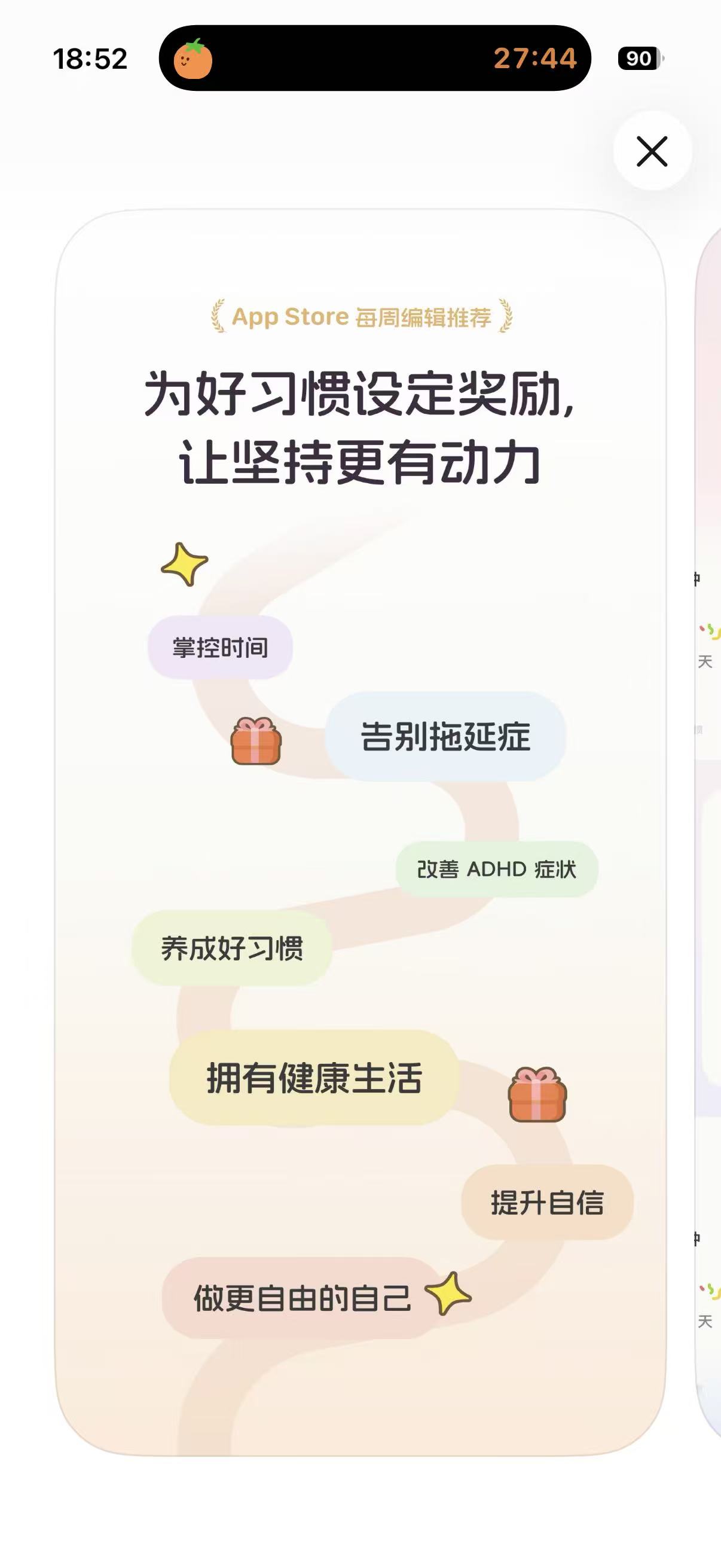Open the tomato timer live activity
Screen dimensions: 721x1568
[x=374, y=59]
